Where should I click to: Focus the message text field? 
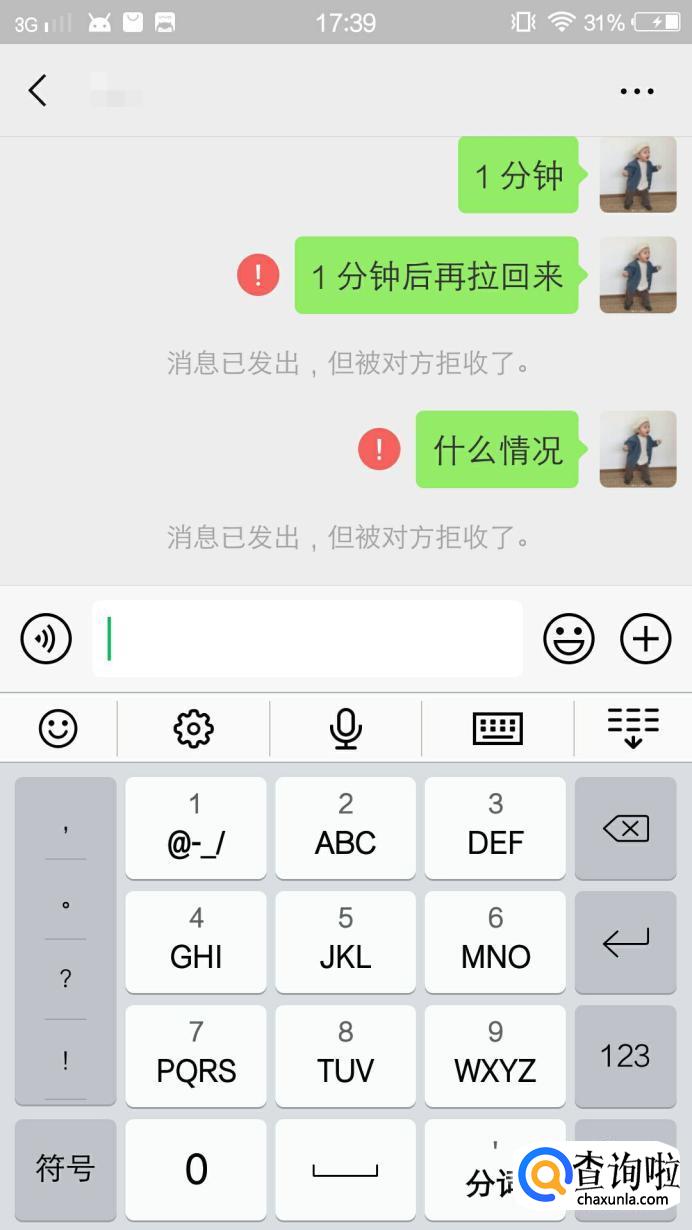(x=308, y=638)
